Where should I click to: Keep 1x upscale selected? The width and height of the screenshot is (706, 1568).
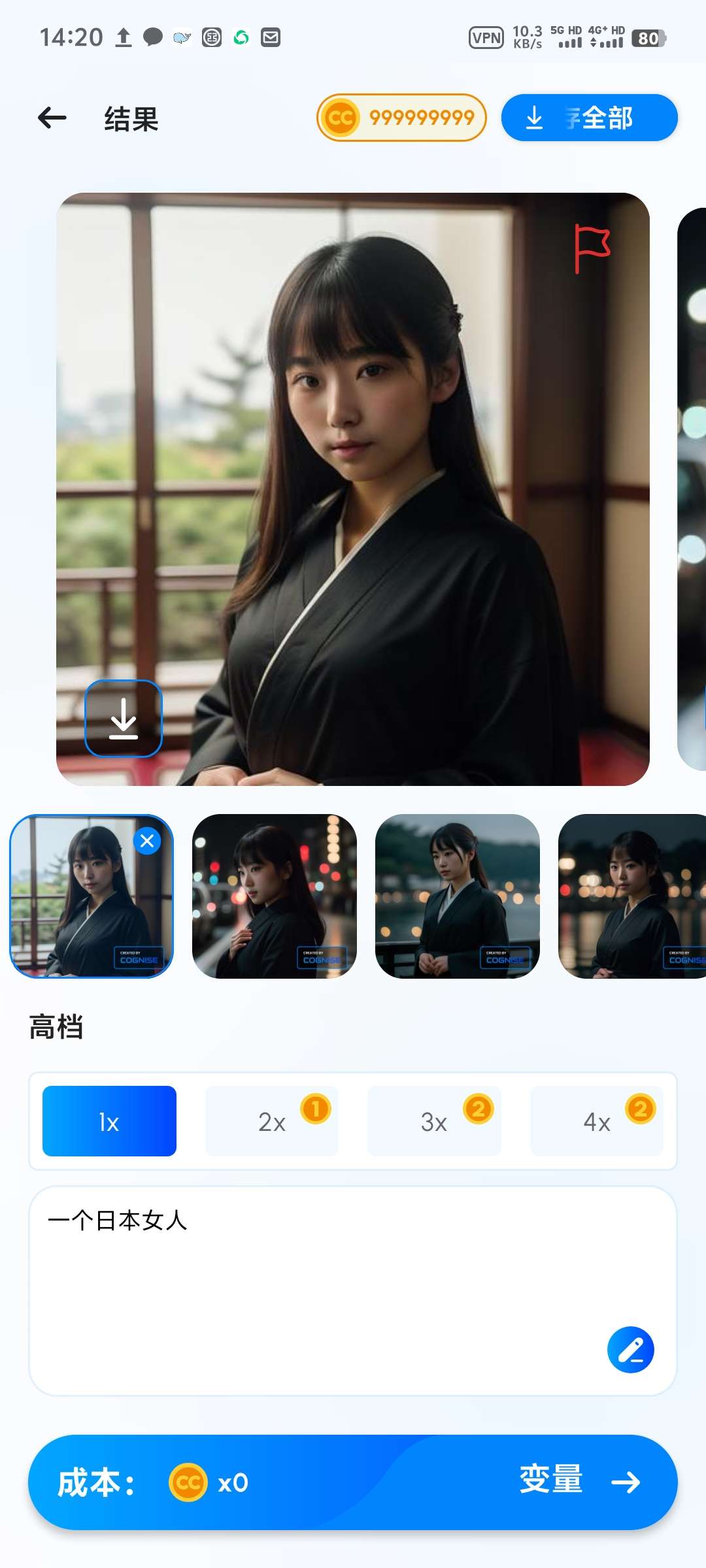pyautogui.click(x=109, y=1121)
